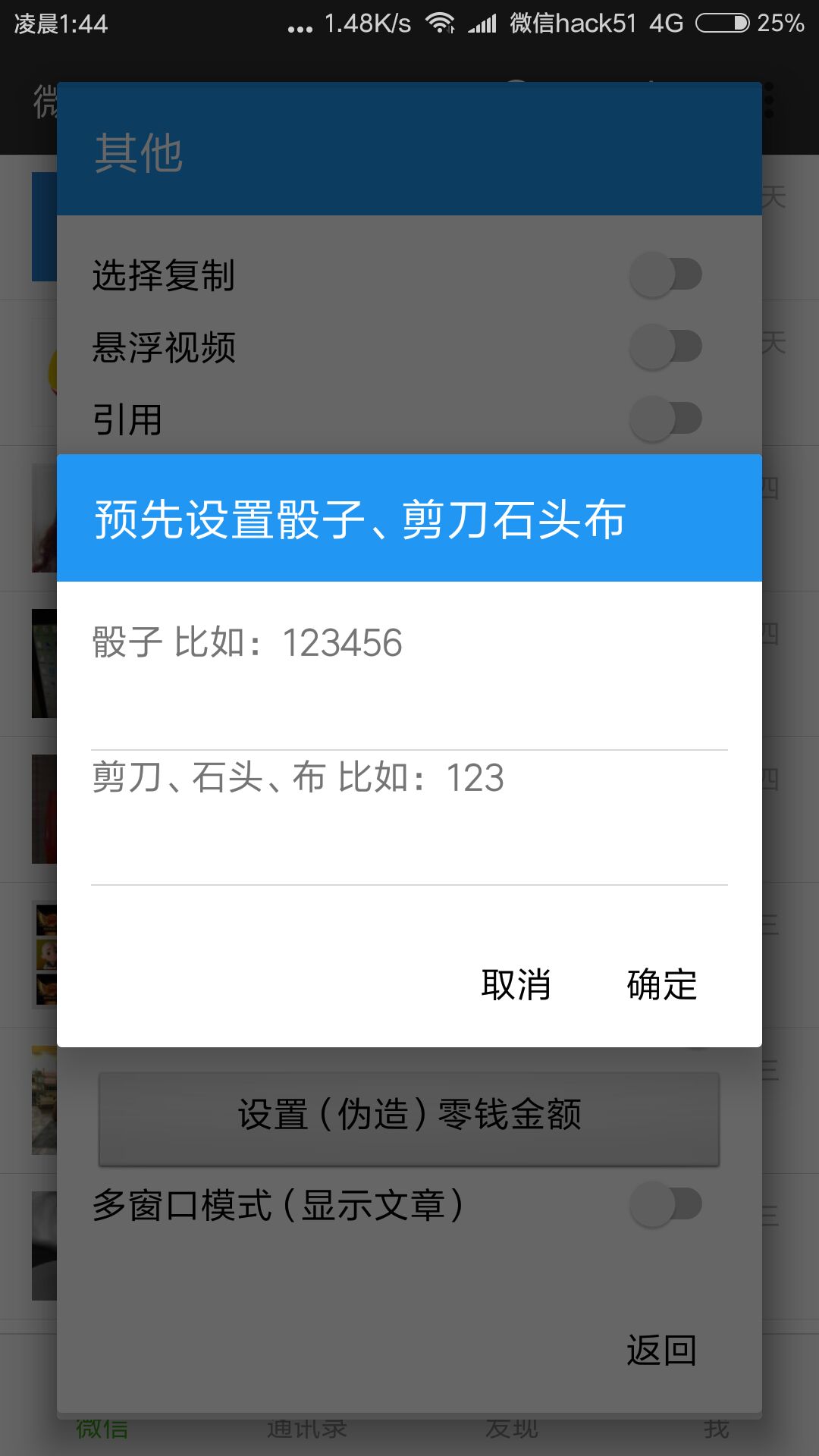Confirm the dialog with 确定
The image size is (819, 1456).
pyautogui.click(x=661, y=985)
